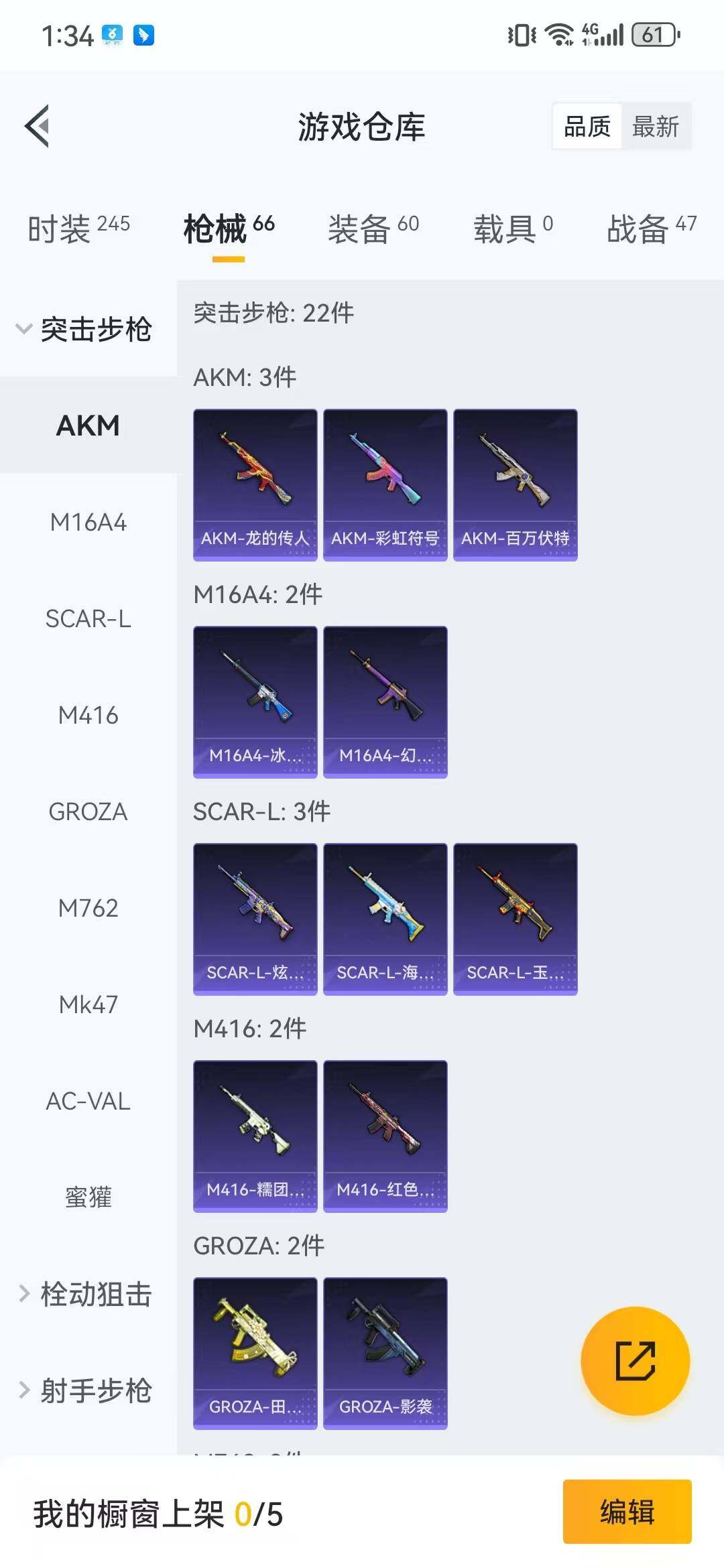
Task: Open the AKM-龙的传人 skin
Action: point(255,484)
